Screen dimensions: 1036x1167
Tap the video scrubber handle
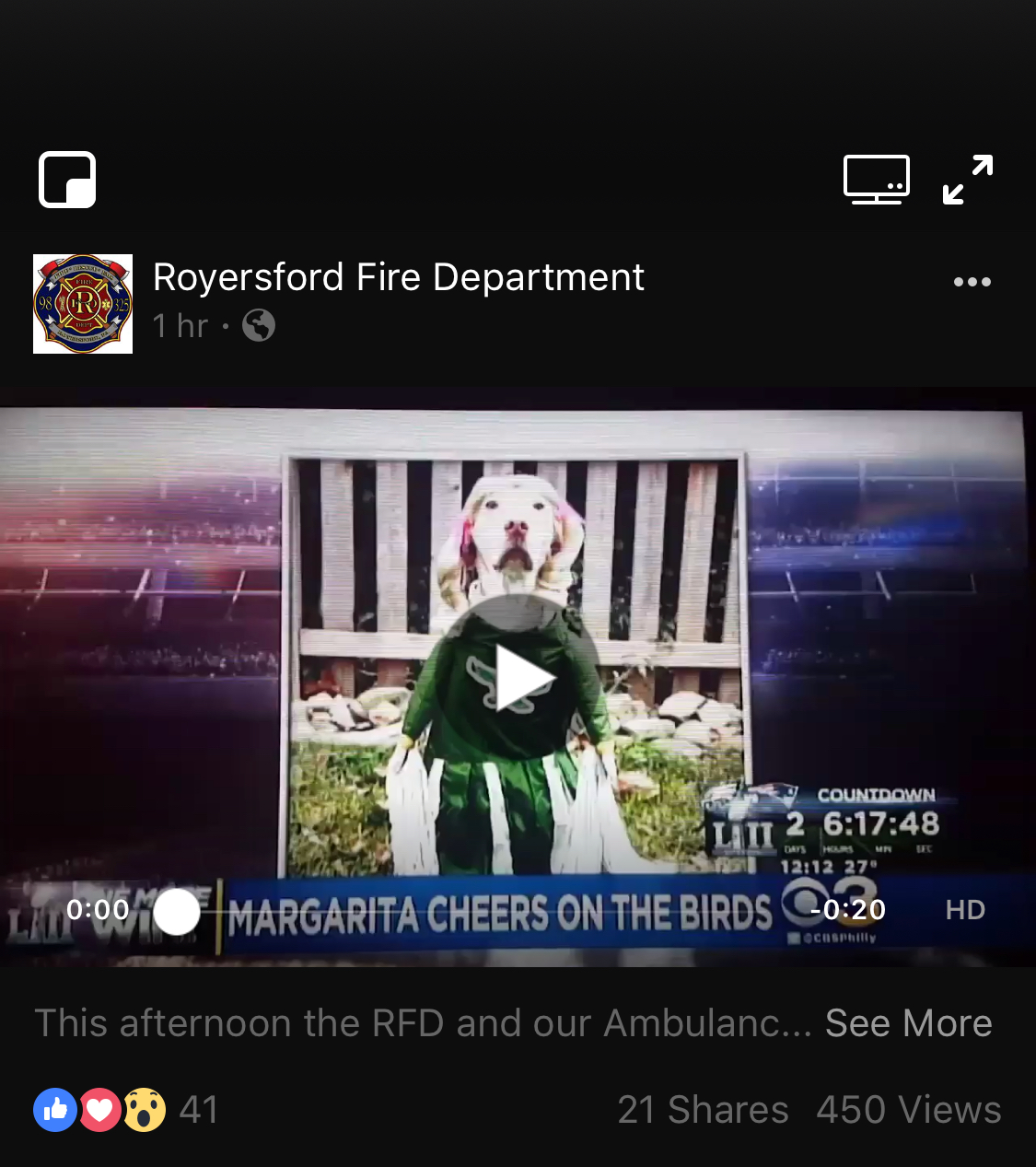177,912
